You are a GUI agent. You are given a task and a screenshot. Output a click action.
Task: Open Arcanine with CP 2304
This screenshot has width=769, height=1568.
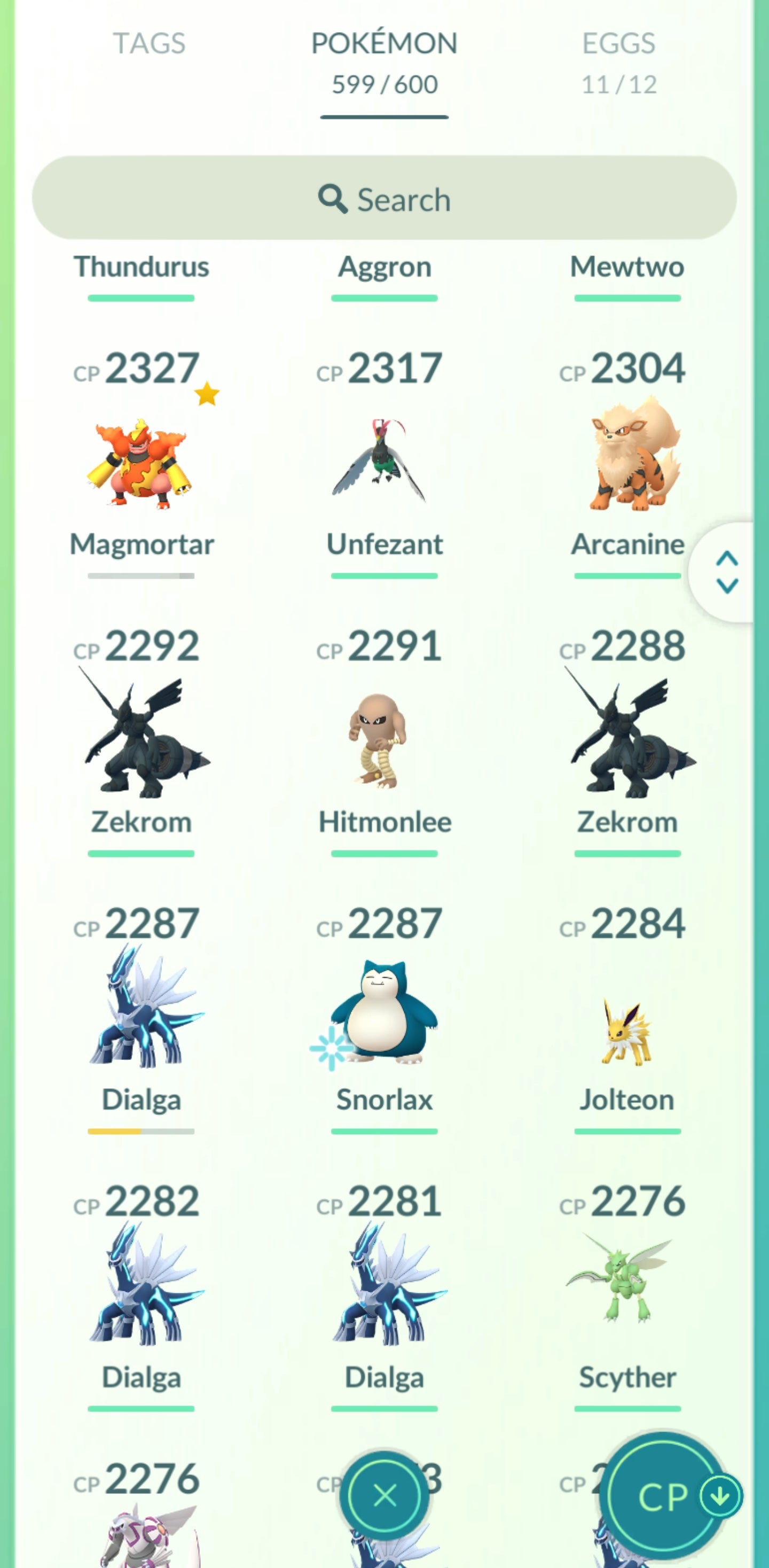[x=626, y=464]
